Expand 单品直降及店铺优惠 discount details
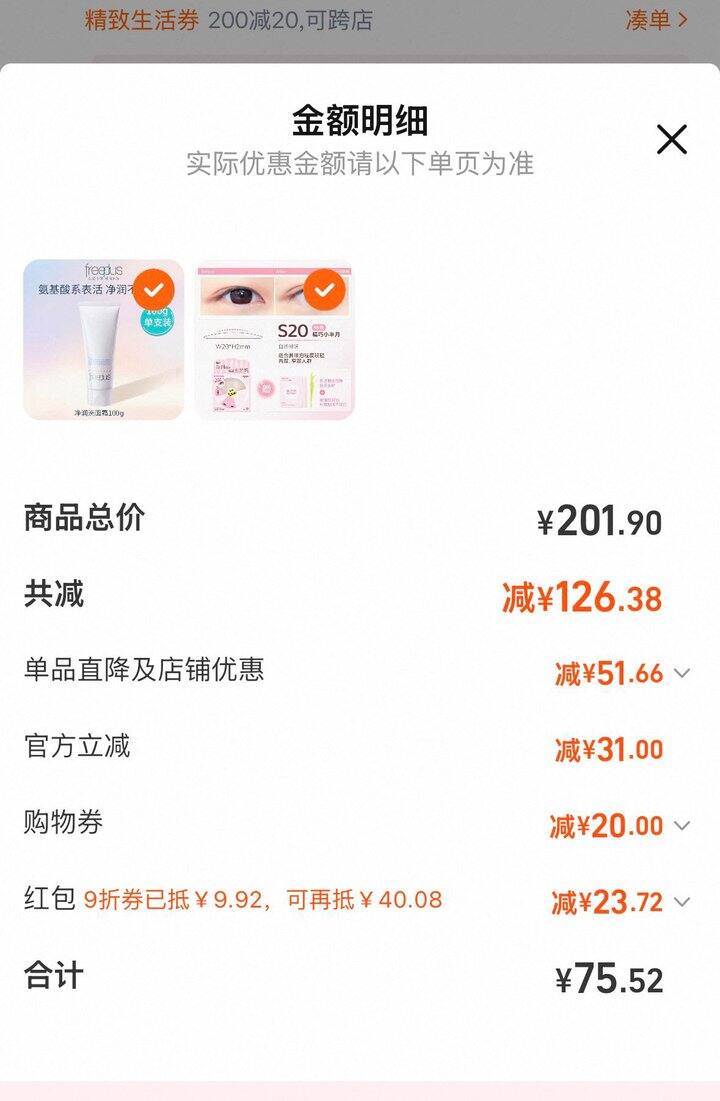Image resolution: width=720 pixels, height=1101 pixels. (x=682, y=673)
